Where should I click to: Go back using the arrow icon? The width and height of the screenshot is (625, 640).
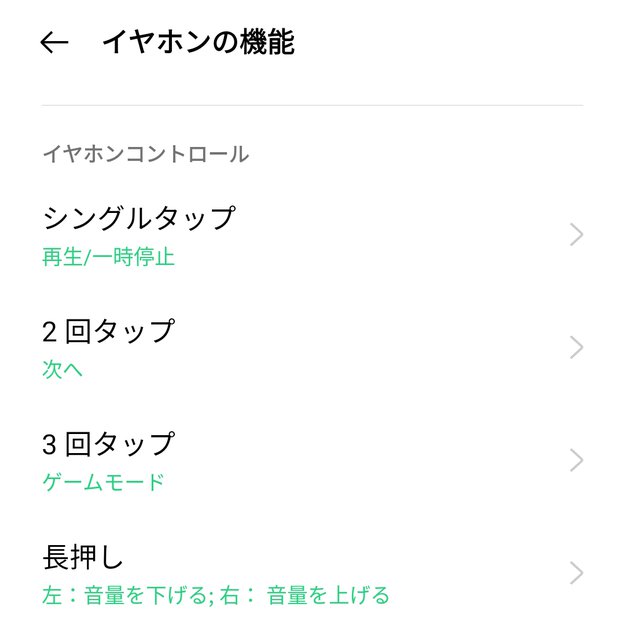coord(54,42)
